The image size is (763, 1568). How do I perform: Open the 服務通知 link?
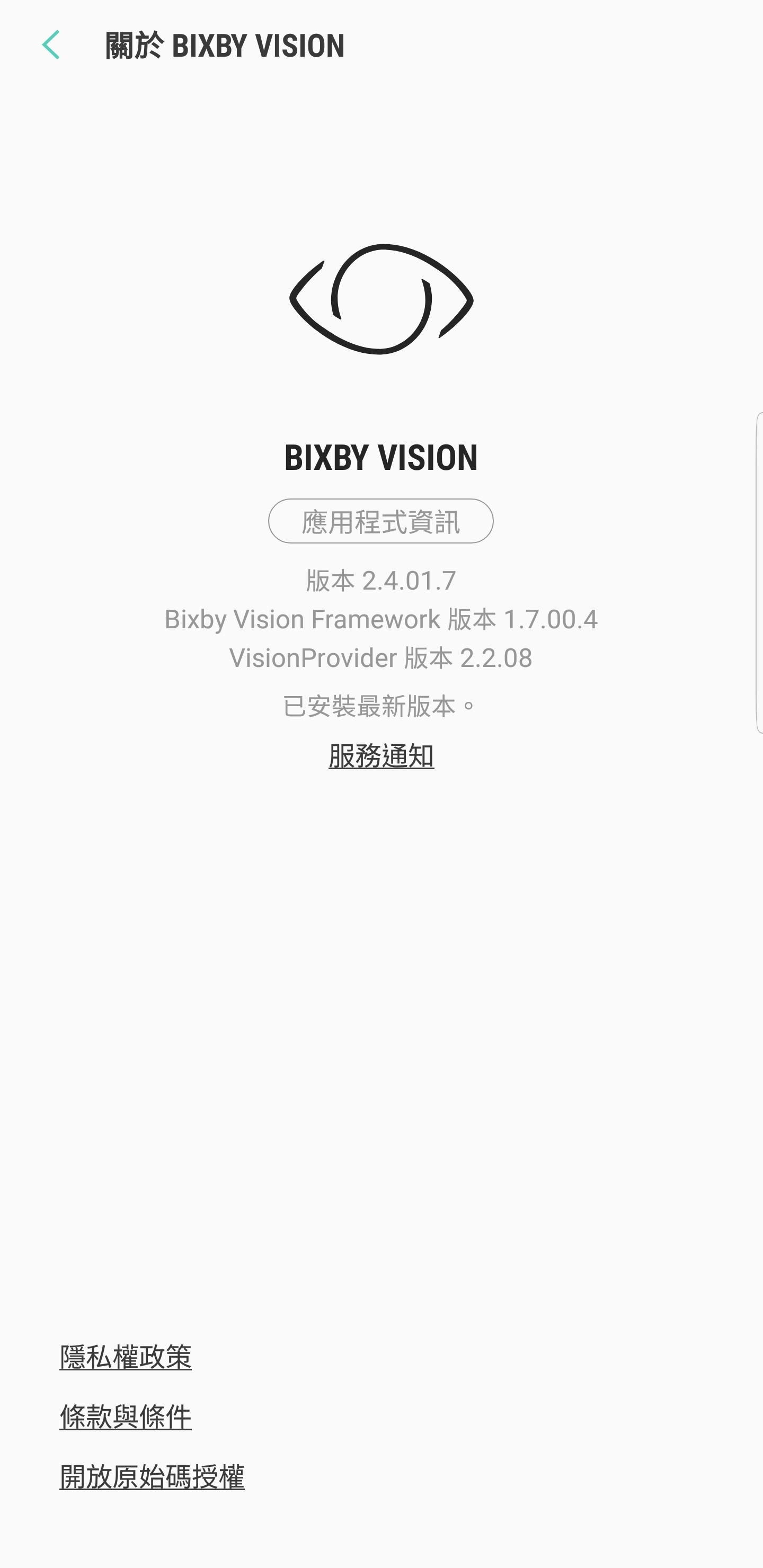(x=381, y=756)
